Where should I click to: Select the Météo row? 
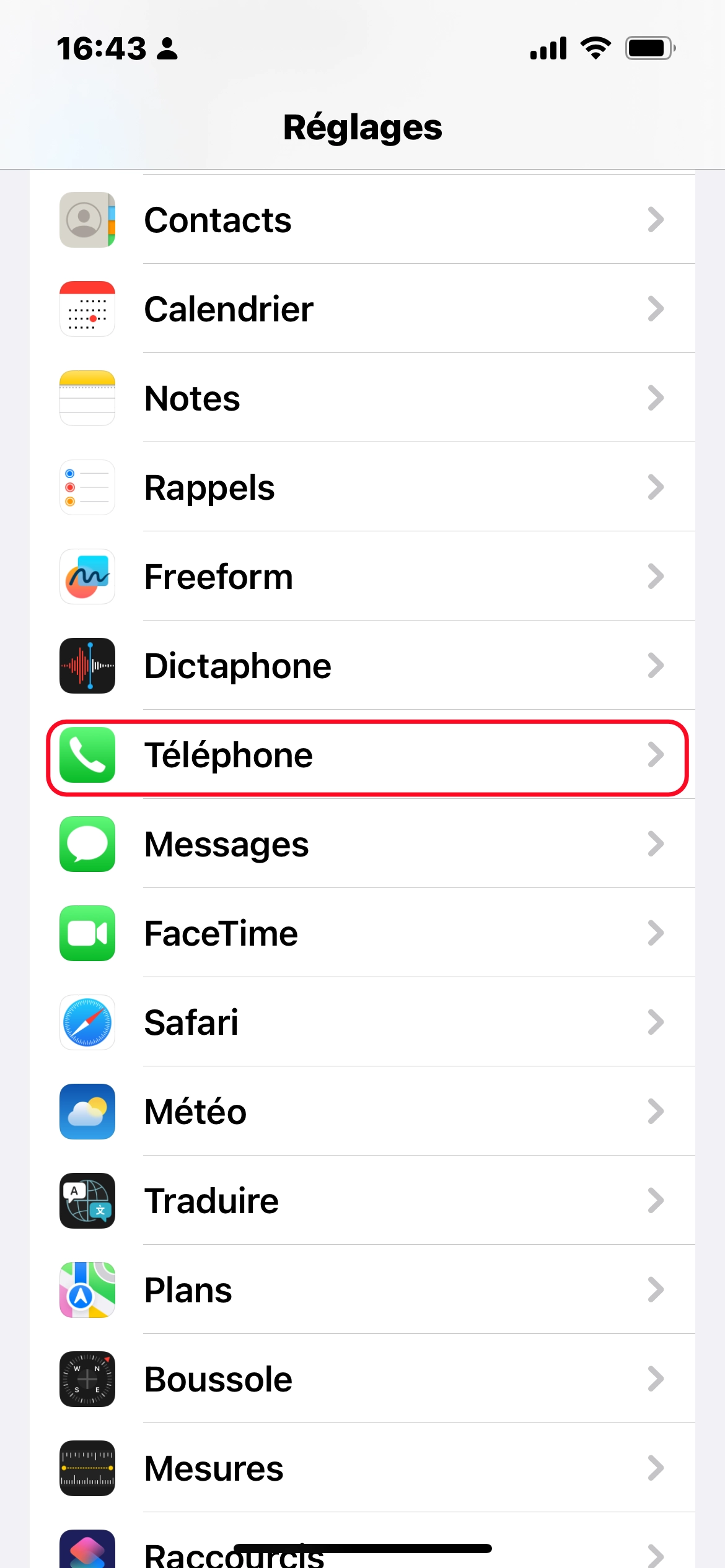click(362, 1112)
